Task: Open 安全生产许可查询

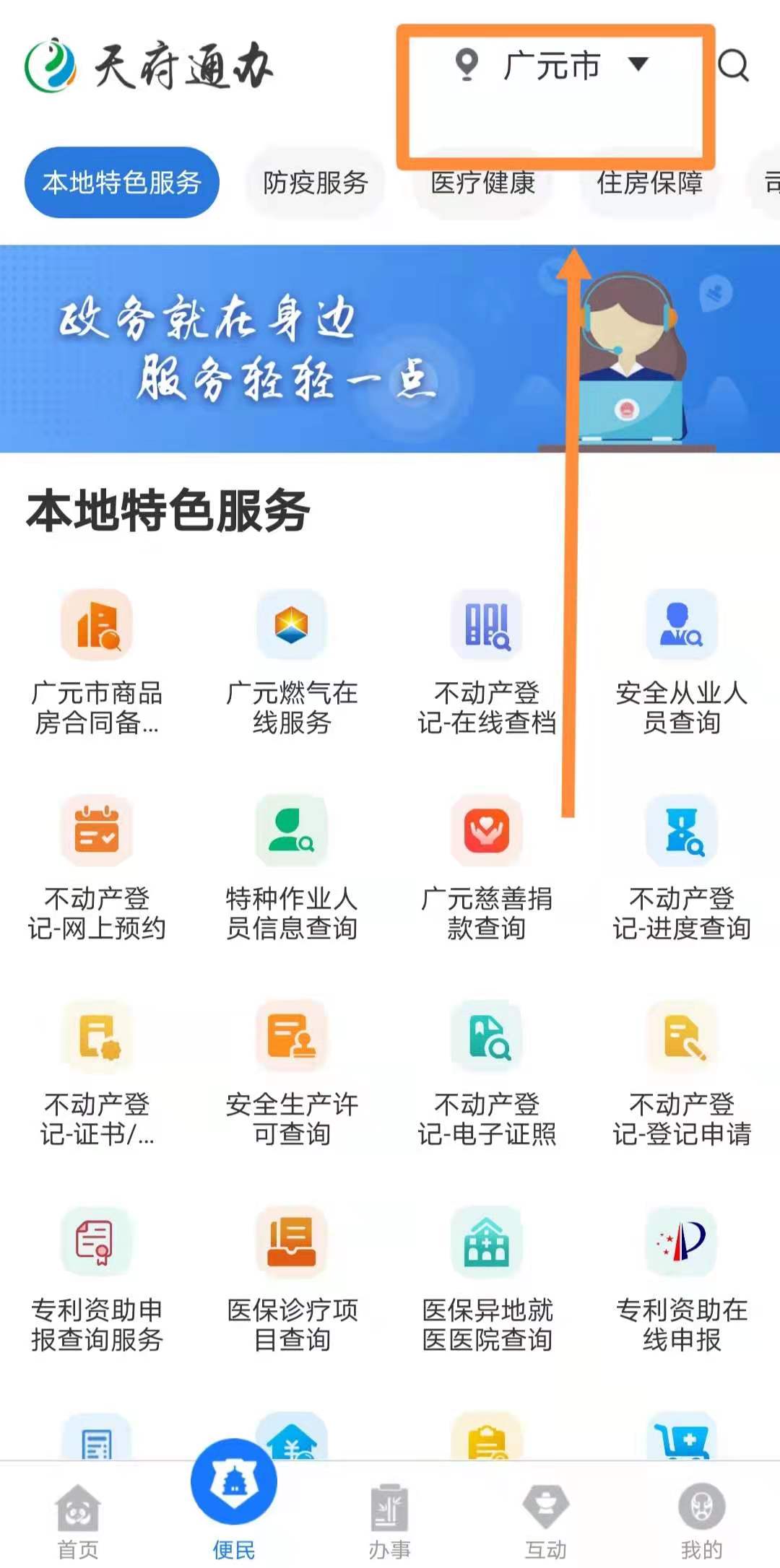Action: click(292, 1072)
